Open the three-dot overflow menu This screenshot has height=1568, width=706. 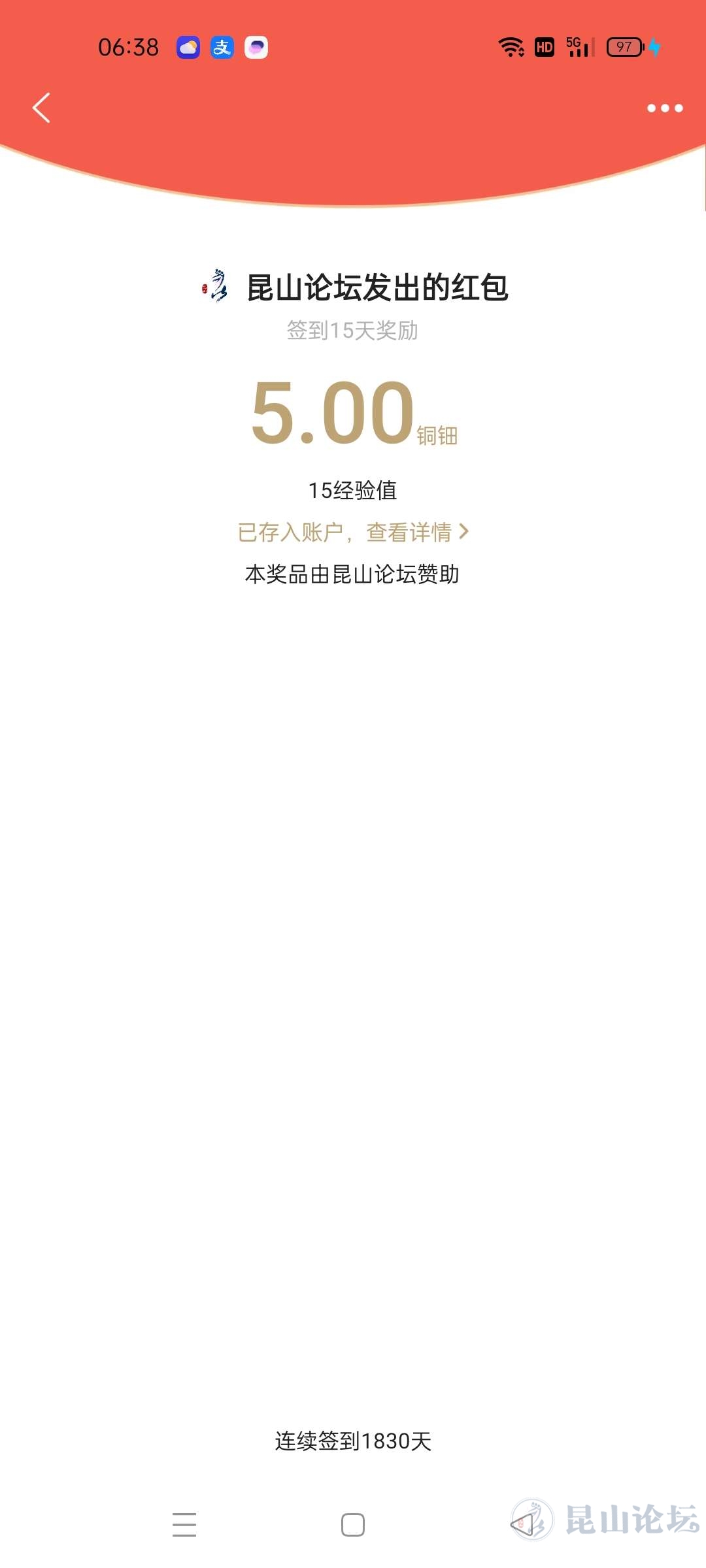pos(664,108)
